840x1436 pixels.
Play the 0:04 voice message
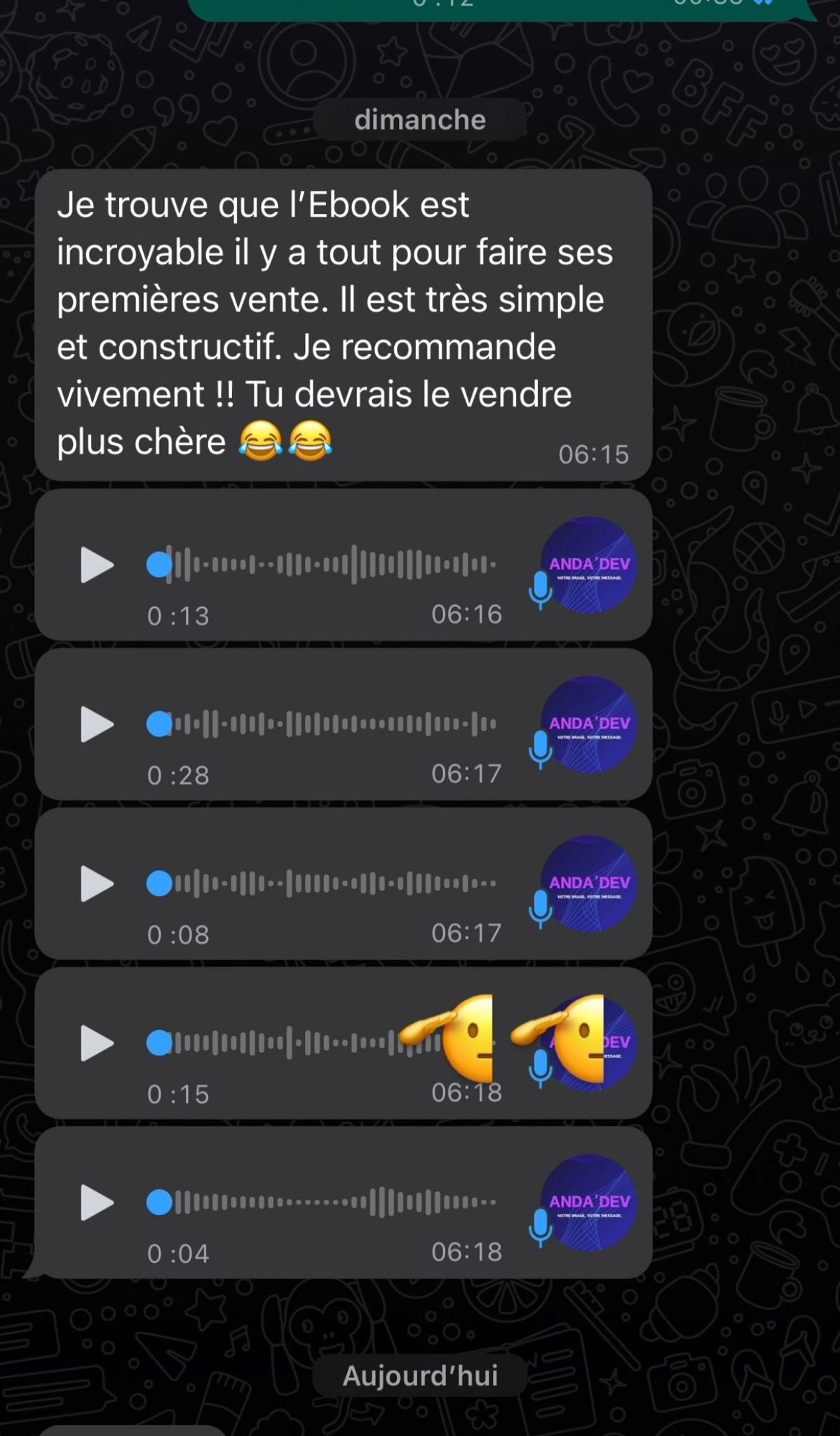click(97, 1203)
